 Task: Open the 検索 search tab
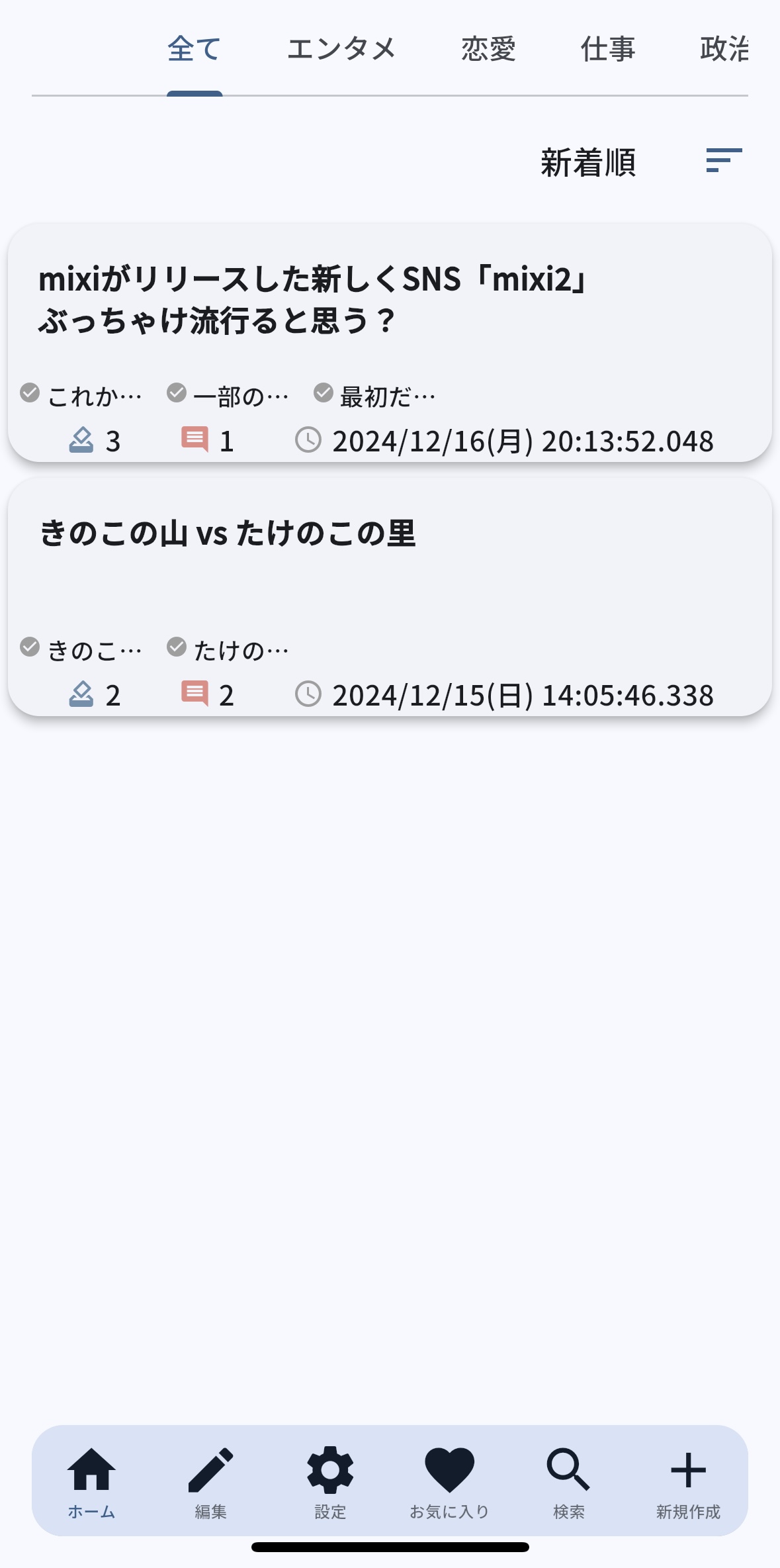568,1481
